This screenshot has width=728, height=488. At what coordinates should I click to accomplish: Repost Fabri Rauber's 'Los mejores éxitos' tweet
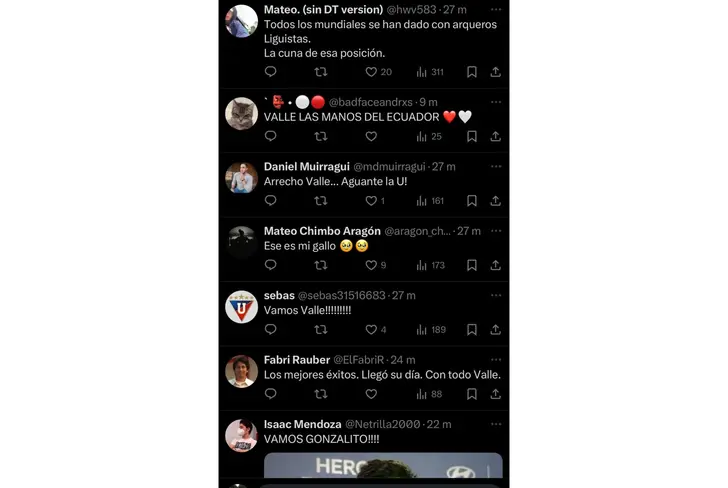tap(320, 395)
